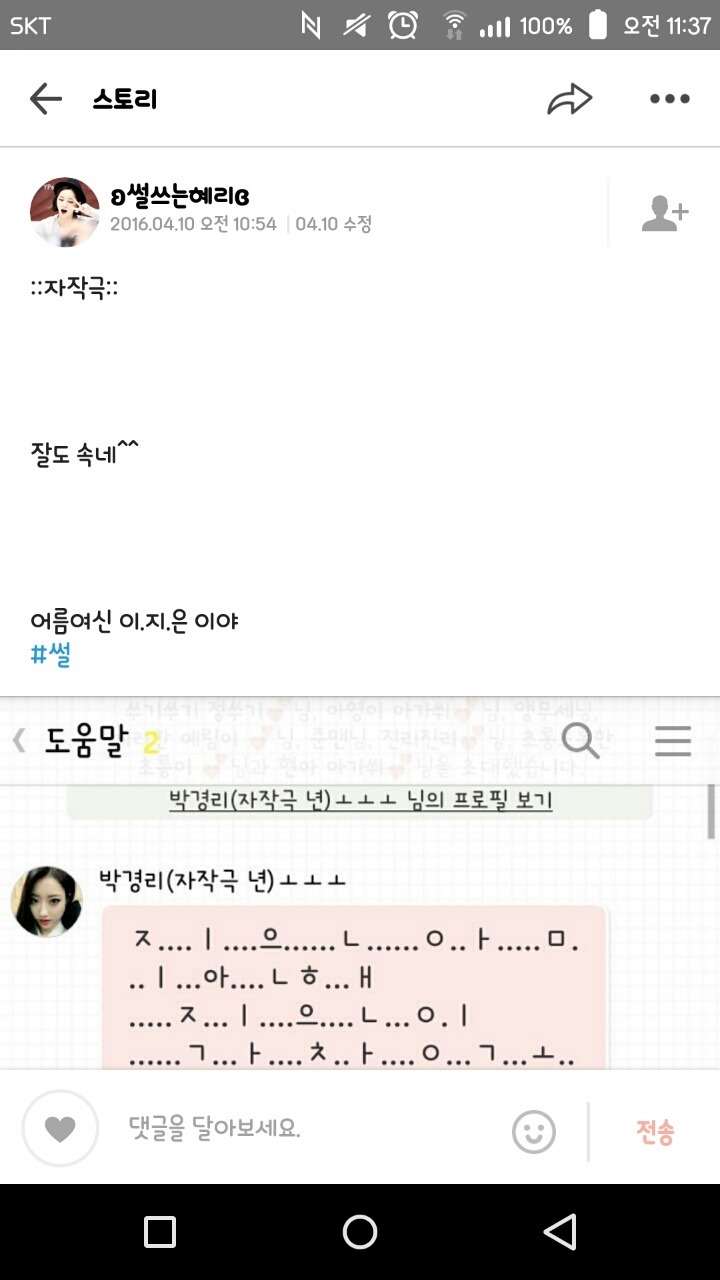The image size is (720, 1280).
Task: Navigate back with the left arrow
Action: (44, 98)
